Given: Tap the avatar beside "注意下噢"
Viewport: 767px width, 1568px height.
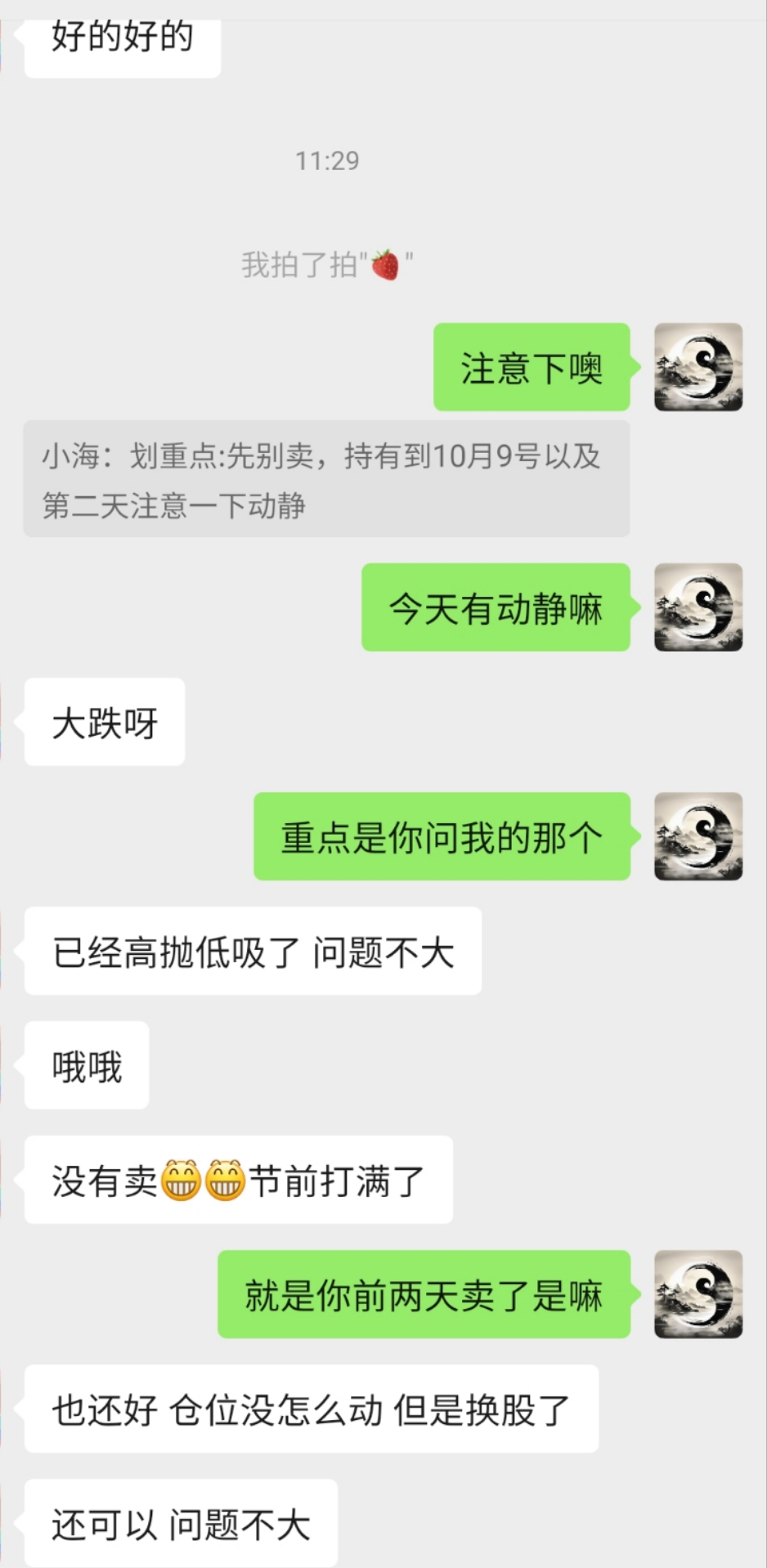Looking at the screenshot, I should click(697, 367).
